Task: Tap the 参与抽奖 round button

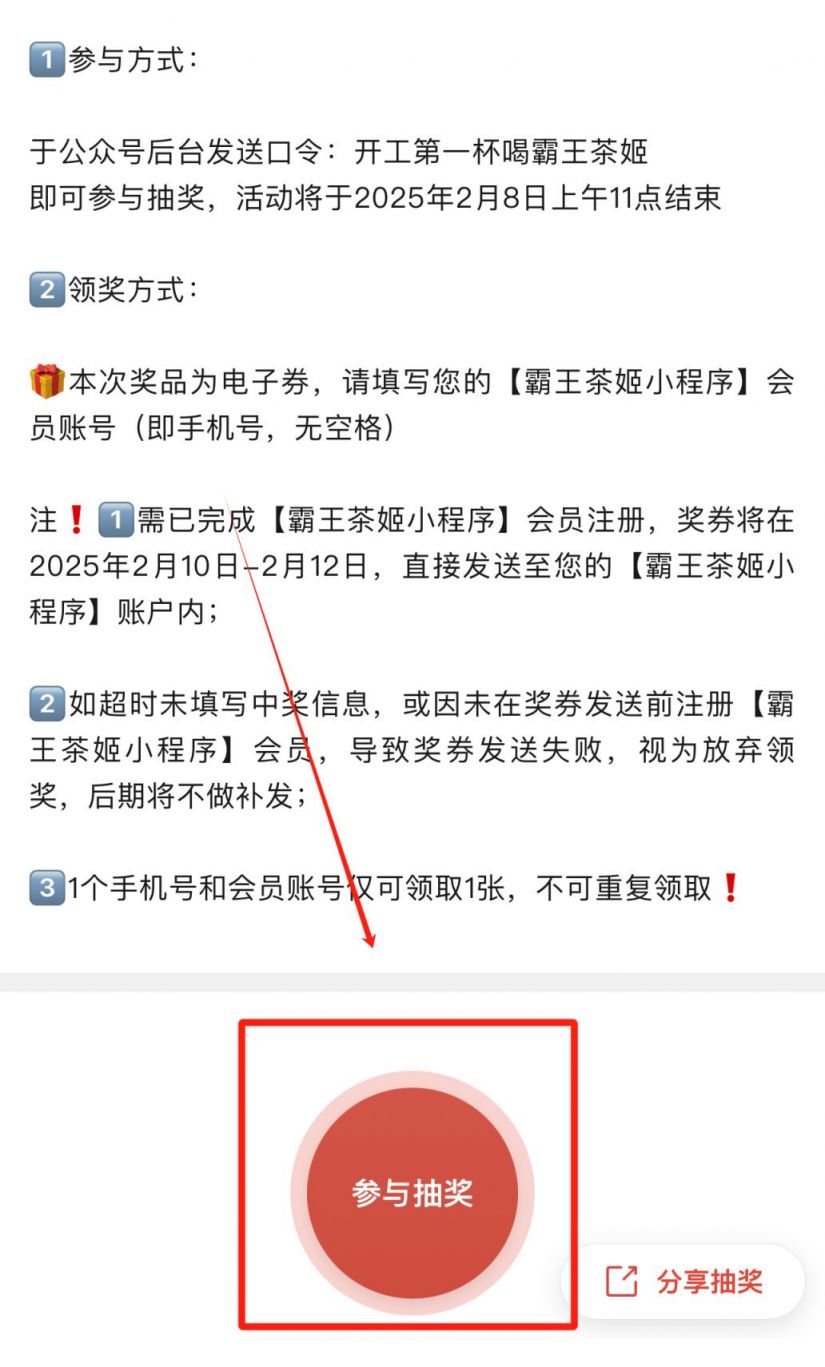Action: [412, 1193]
